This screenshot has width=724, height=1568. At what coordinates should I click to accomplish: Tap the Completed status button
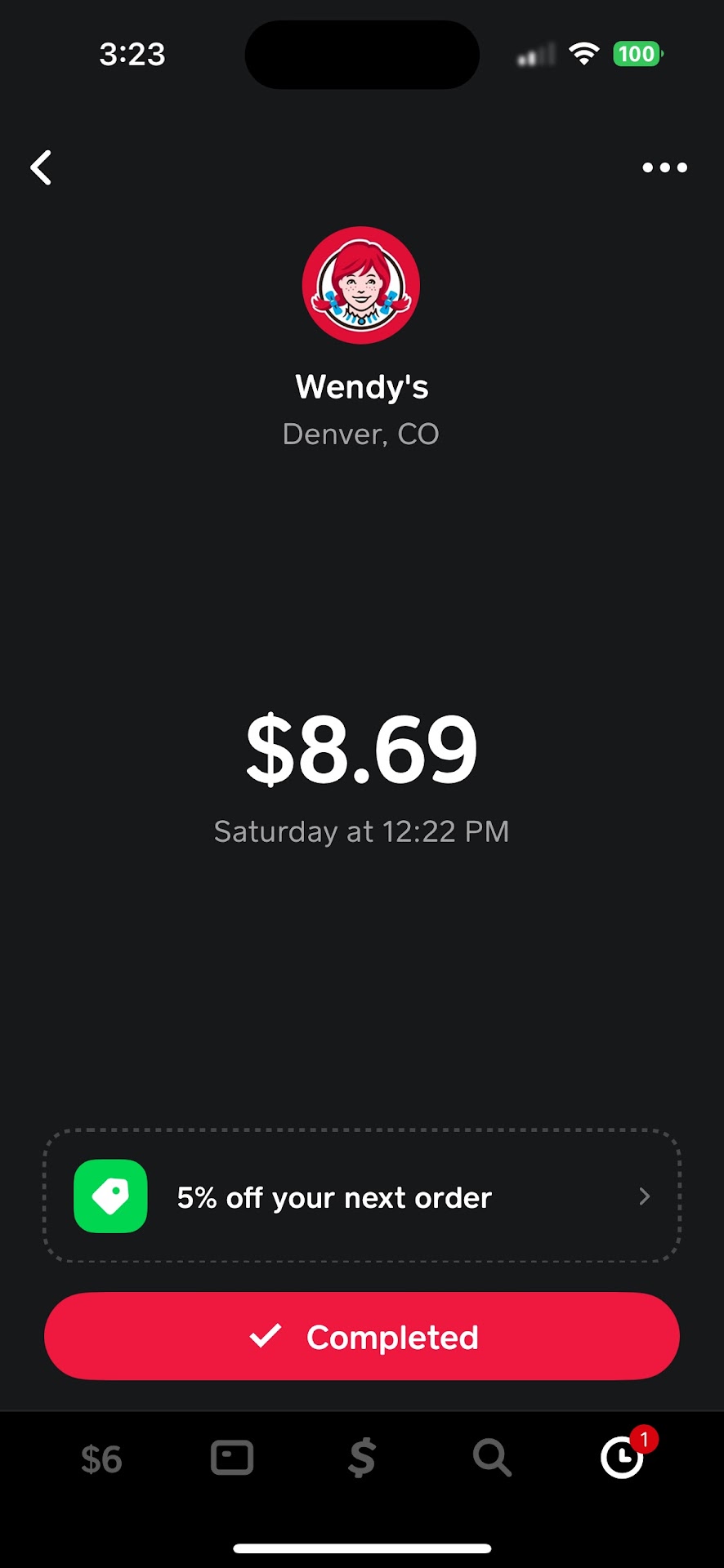click(x=361, y=1336)
